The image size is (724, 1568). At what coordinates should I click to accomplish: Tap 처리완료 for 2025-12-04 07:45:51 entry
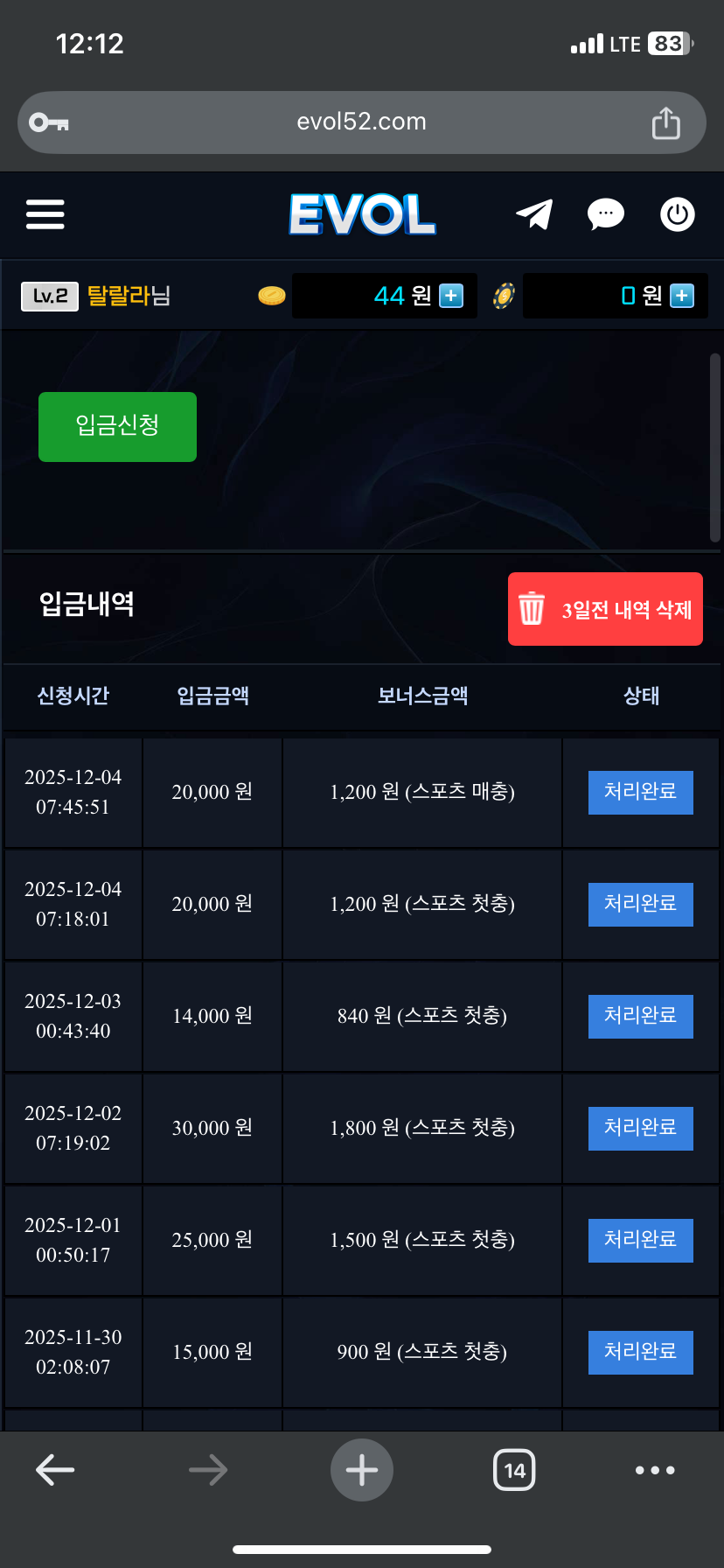pyautogui.click(x=640, y=792)
